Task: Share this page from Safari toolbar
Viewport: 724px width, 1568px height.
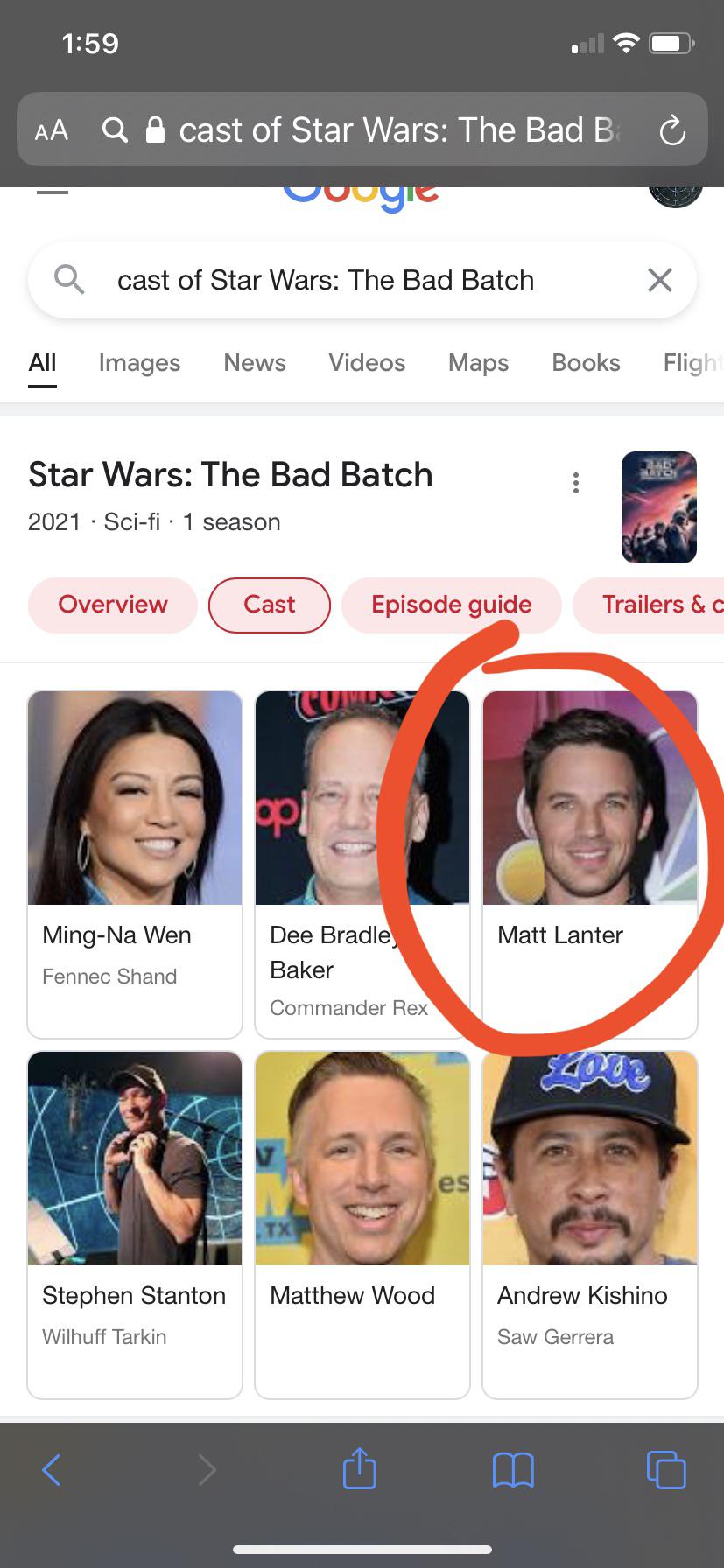Action: (x=359, y=1469)
